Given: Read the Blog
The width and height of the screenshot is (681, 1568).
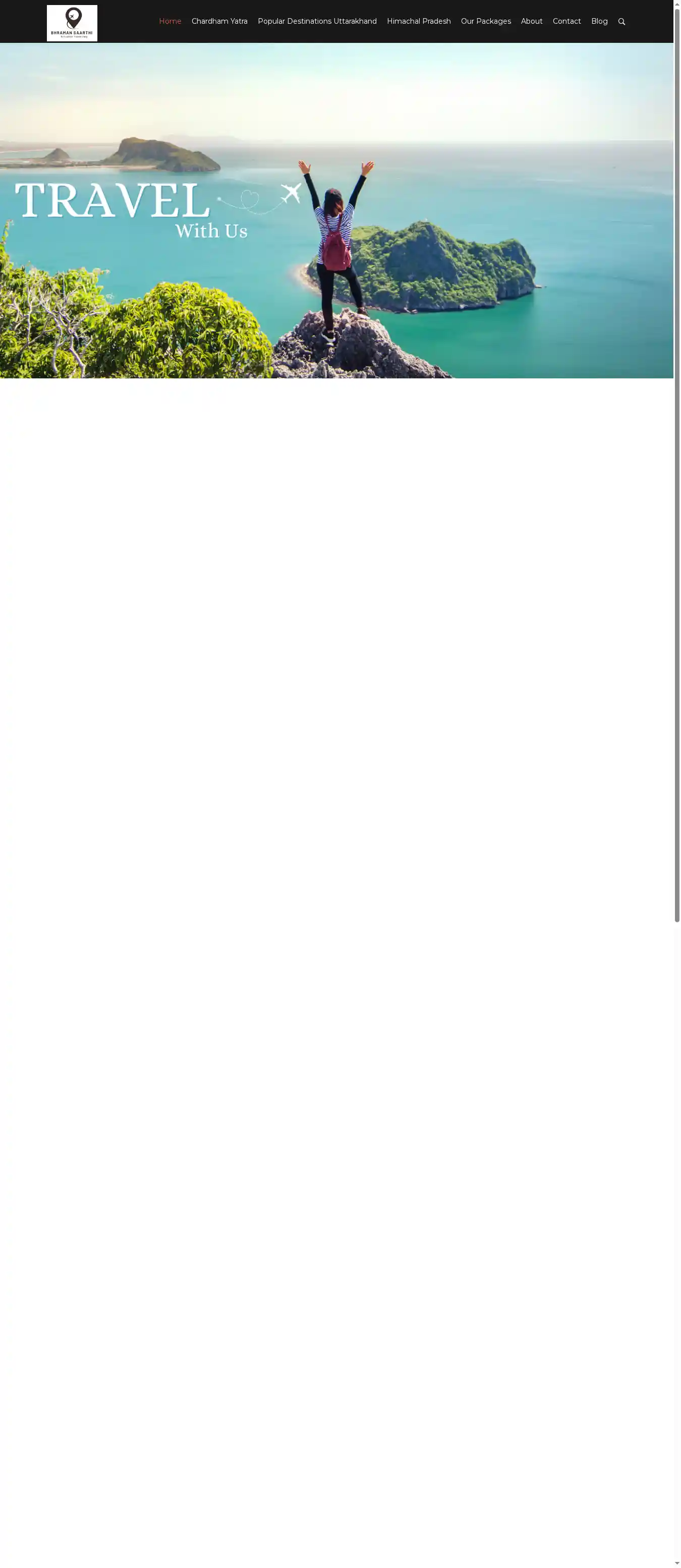Looking at the screenshot, I should [599, 21].
